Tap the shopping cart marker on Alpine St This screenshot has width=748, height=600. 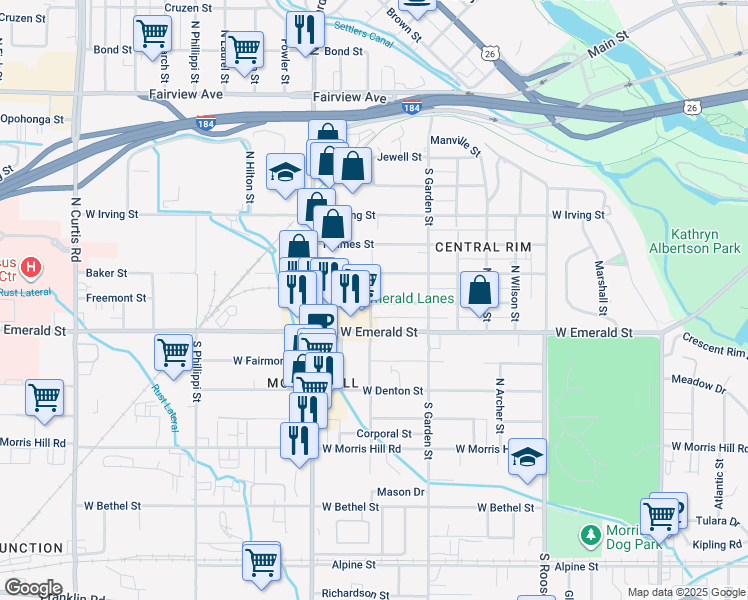pyautogui.click(x=261, y=561)
